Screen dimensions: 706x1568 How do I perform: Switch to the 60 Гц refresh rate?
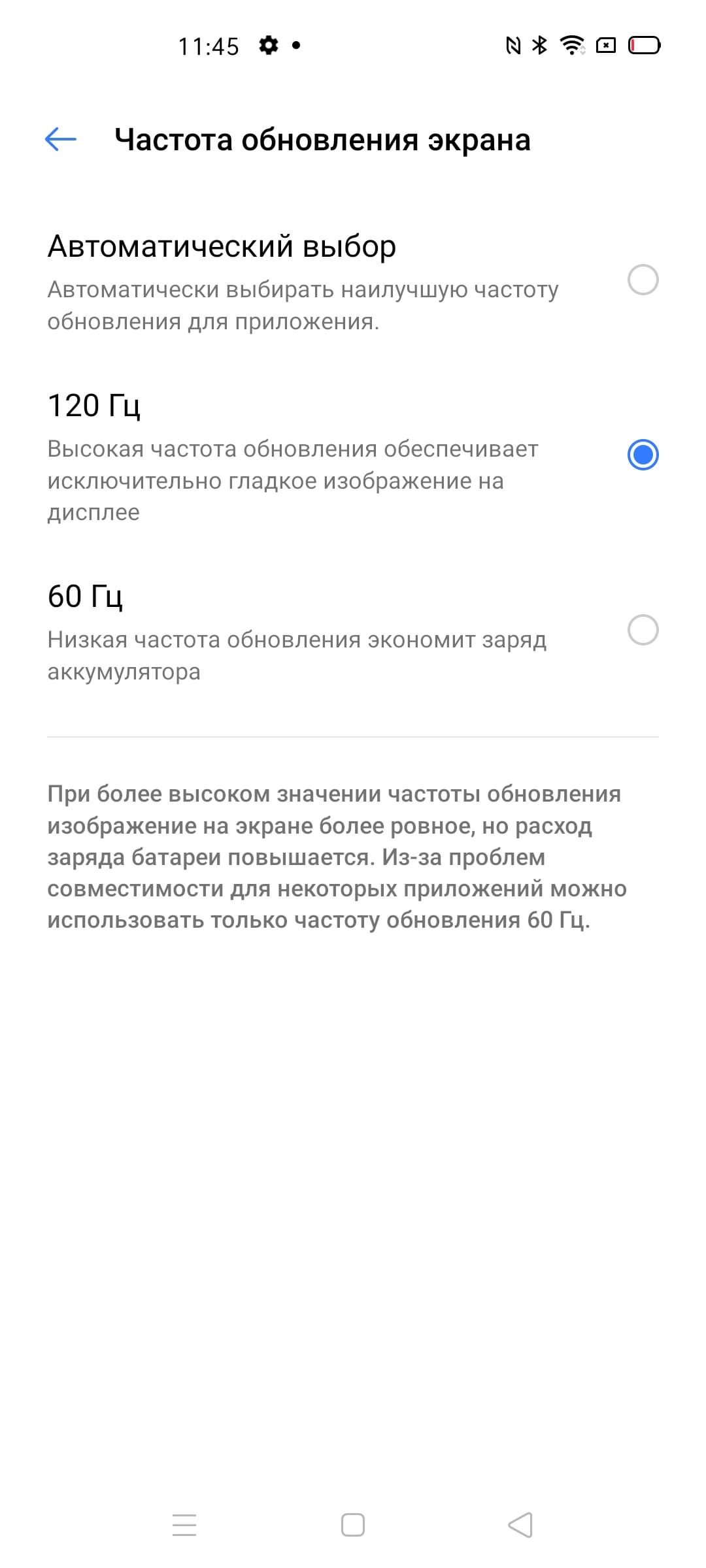(x=643, y=630)
